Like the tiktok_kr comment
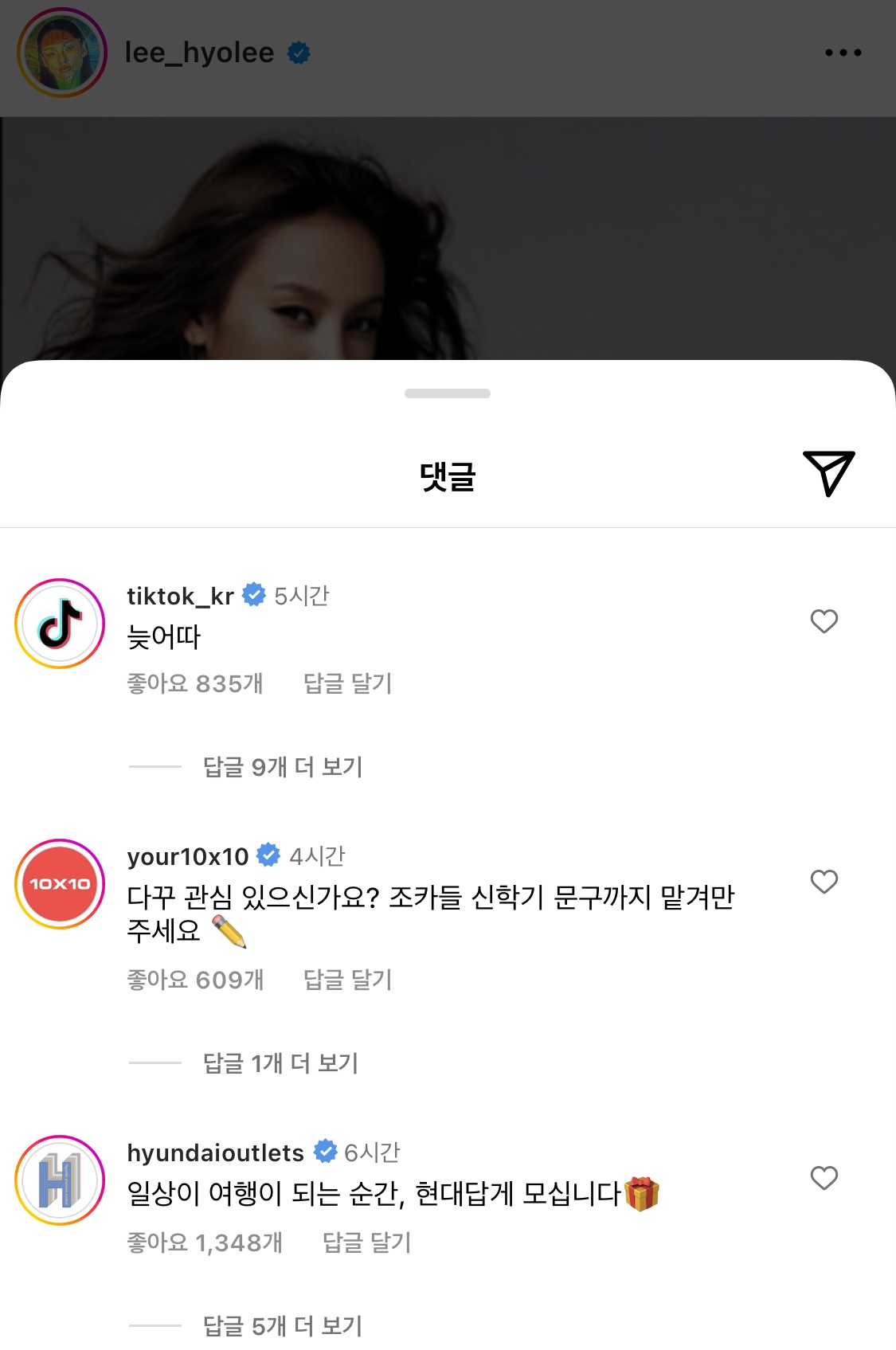896x1350 pixels. click(x=824, y=621)
